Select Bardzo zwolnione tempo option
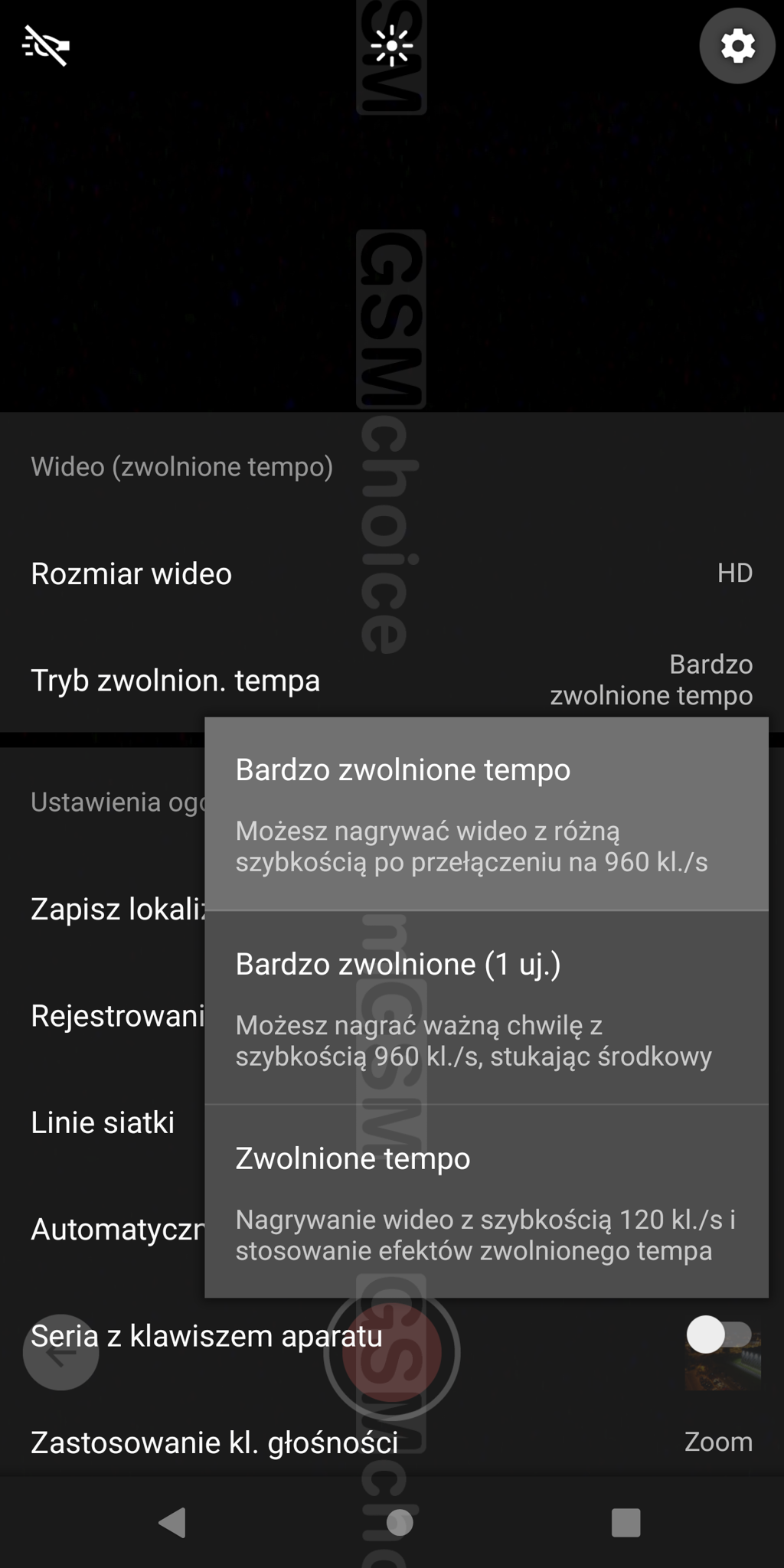This screenshot has height=1568, width=784. pyautogui.click(x=486, y=814)
